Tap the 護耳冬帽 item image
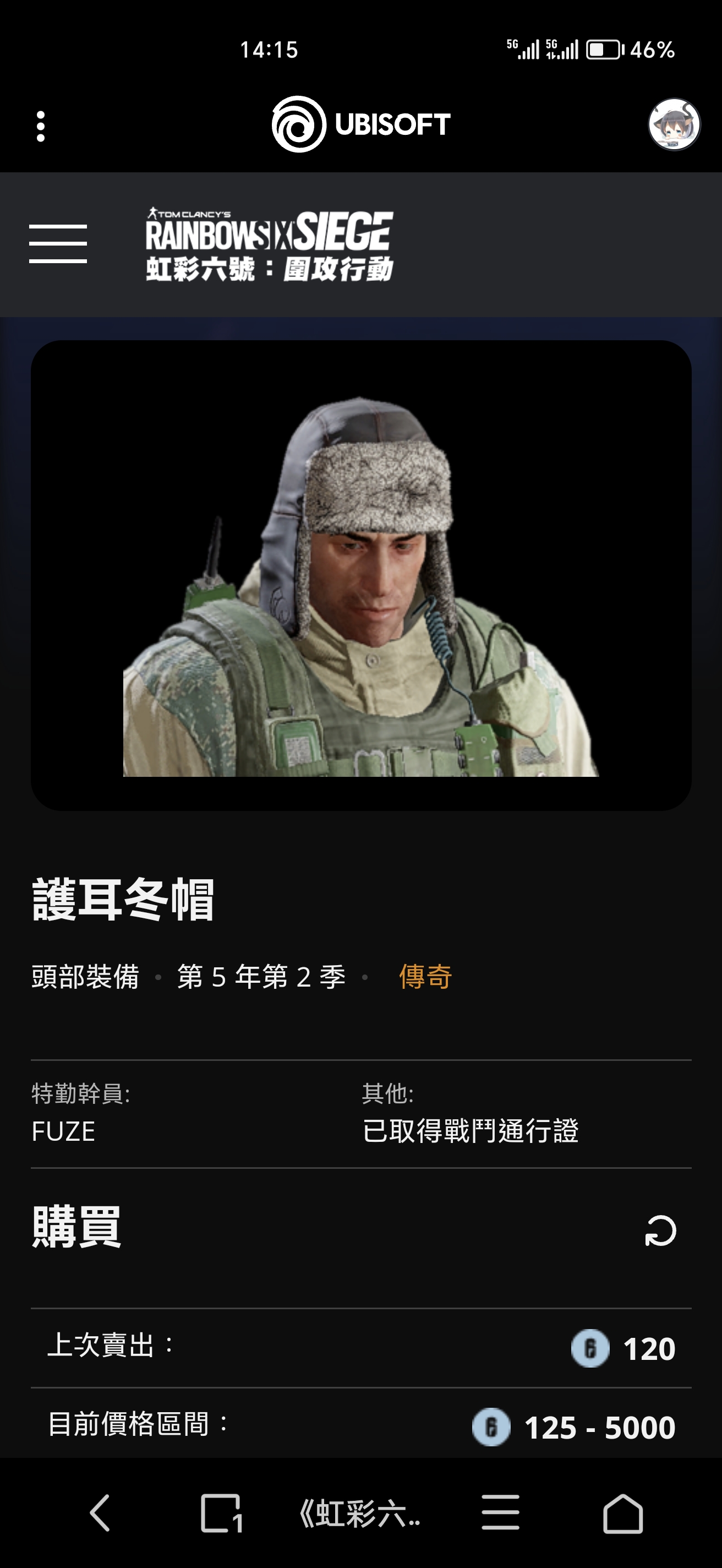The width and height of the screenshot is (722, 1568). click(x=360, y=572)
